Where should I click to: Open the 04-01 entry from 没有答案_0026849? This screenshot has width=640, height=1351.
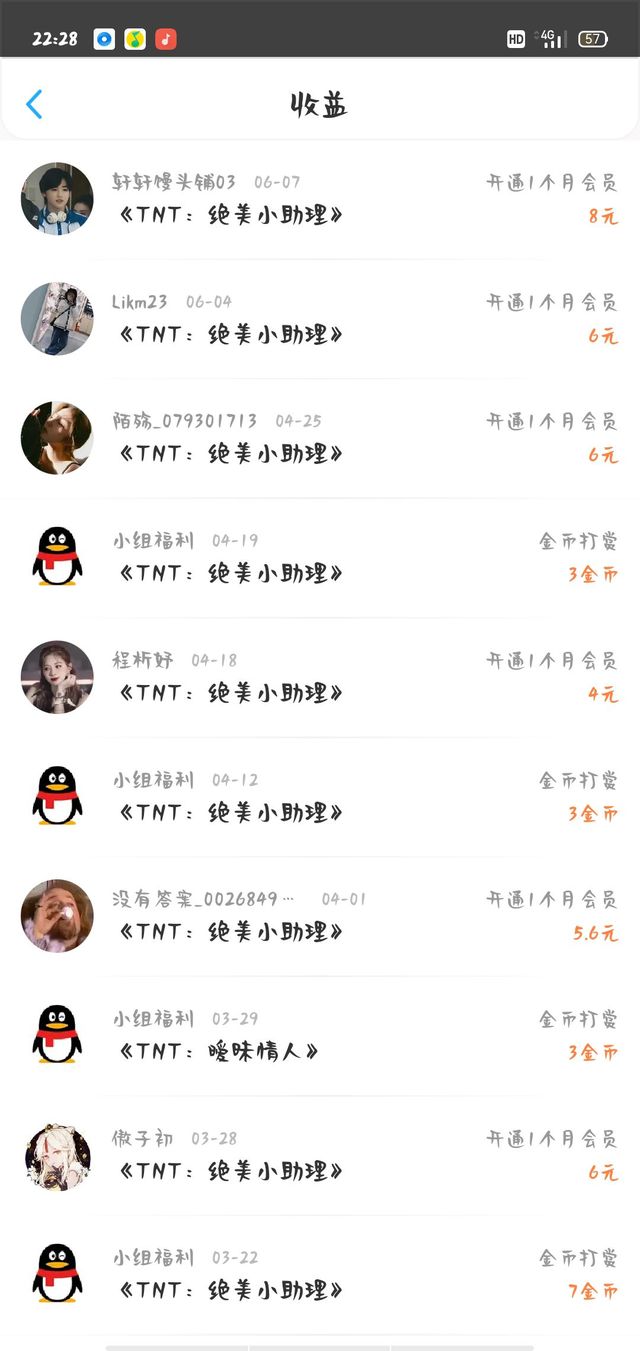click(320, 916)
